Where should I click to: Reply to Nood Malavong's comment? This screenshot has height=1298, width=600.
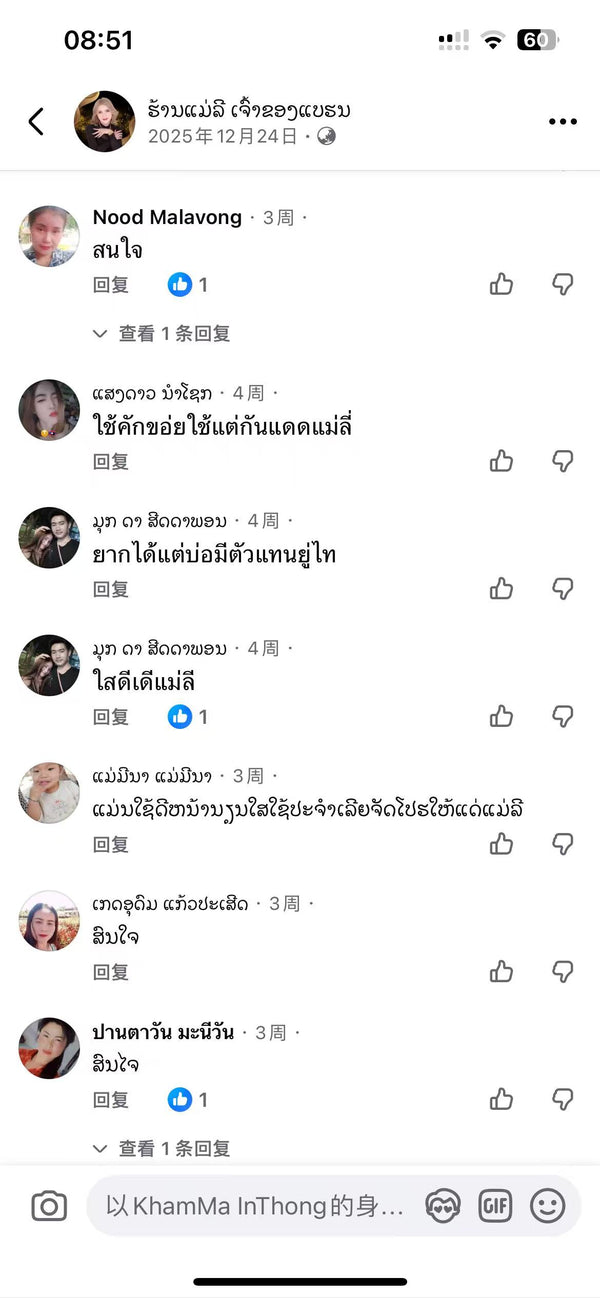pyautogui.click(x=111, y=285)
